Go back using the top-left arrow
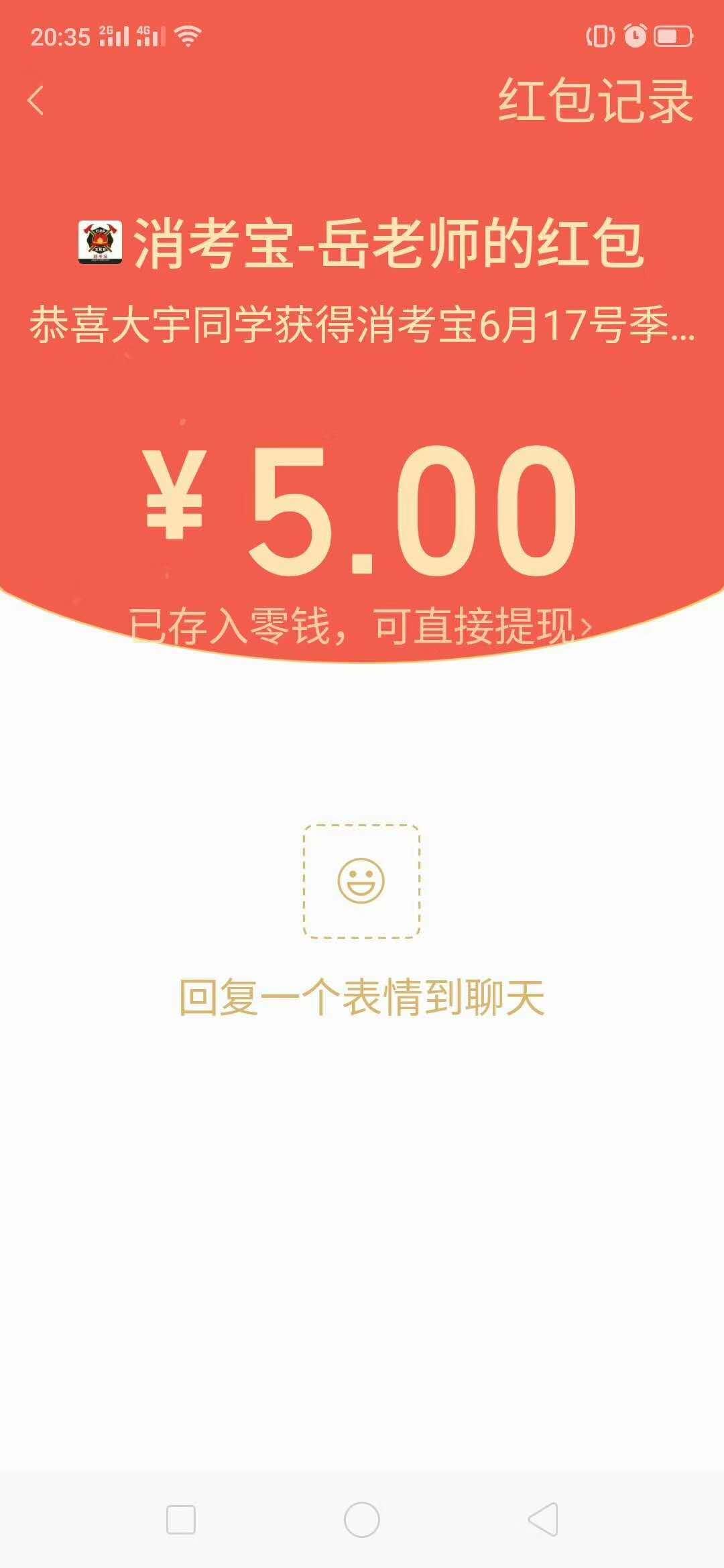Viewport: 724px width, 1568px height. pos(36,101)
